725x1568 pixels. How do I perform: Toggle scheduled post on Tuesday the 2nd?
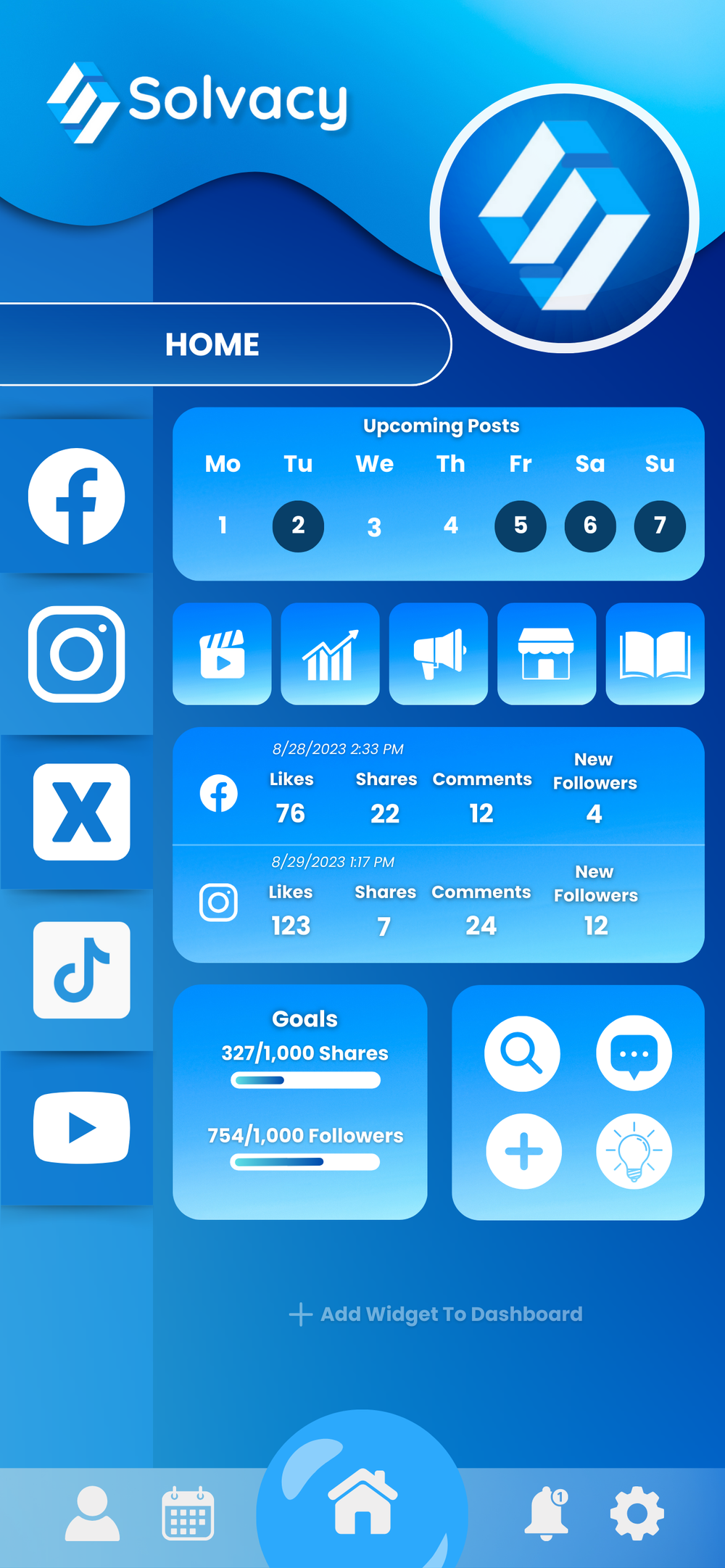[x=298, y=526]
